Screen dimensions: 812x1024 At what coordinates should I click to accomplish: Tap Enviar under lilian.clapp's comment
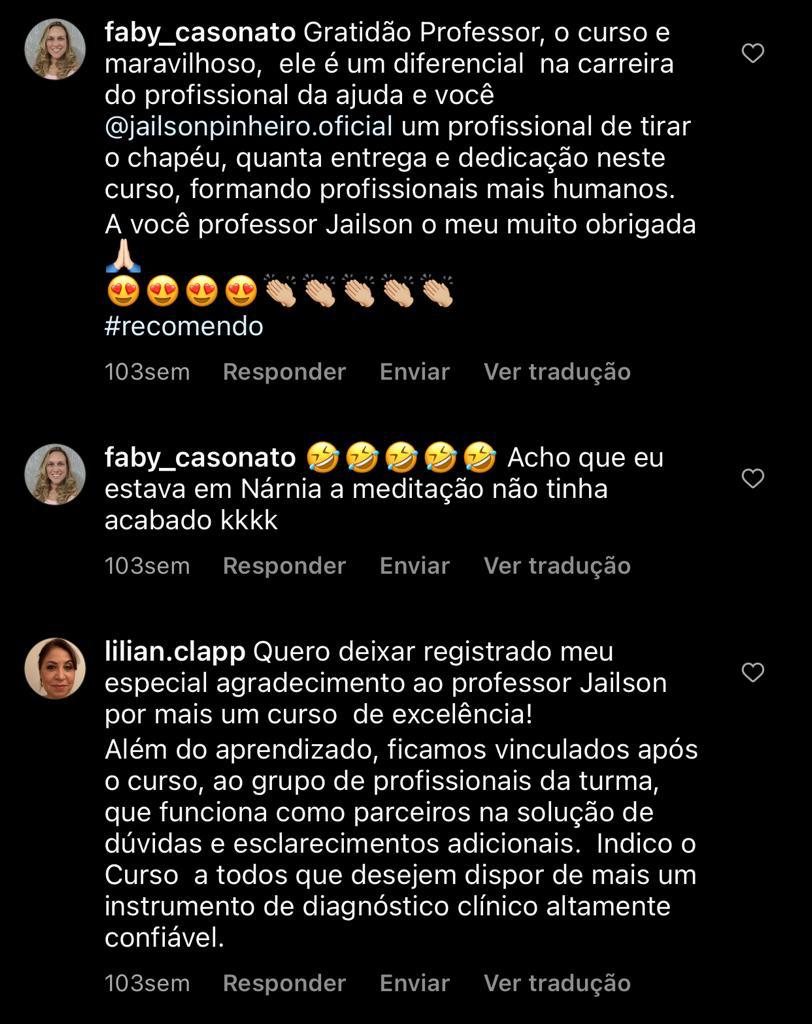(414, 983)
